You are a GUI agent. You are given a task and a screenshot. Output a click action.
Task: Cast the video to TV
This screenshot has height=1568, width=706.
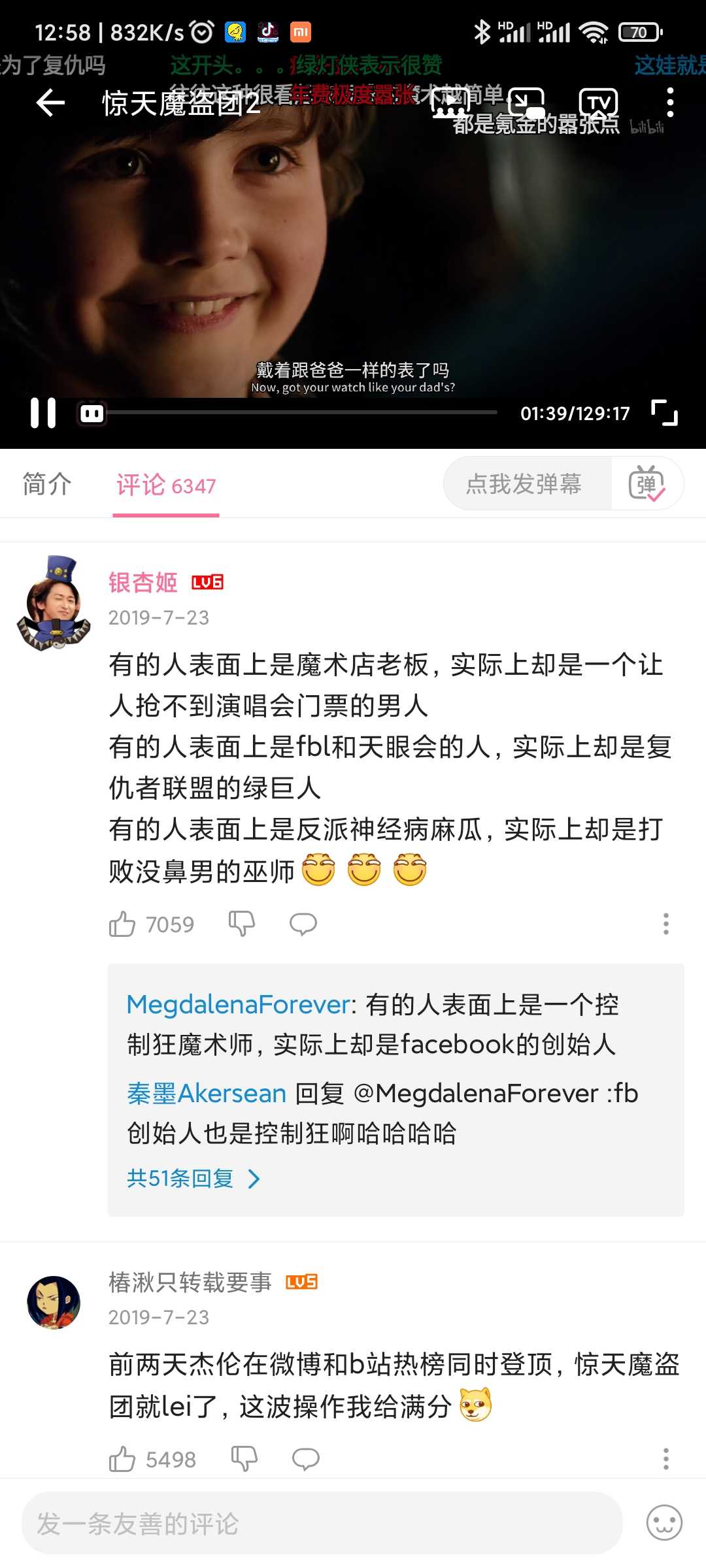point(599,103)
